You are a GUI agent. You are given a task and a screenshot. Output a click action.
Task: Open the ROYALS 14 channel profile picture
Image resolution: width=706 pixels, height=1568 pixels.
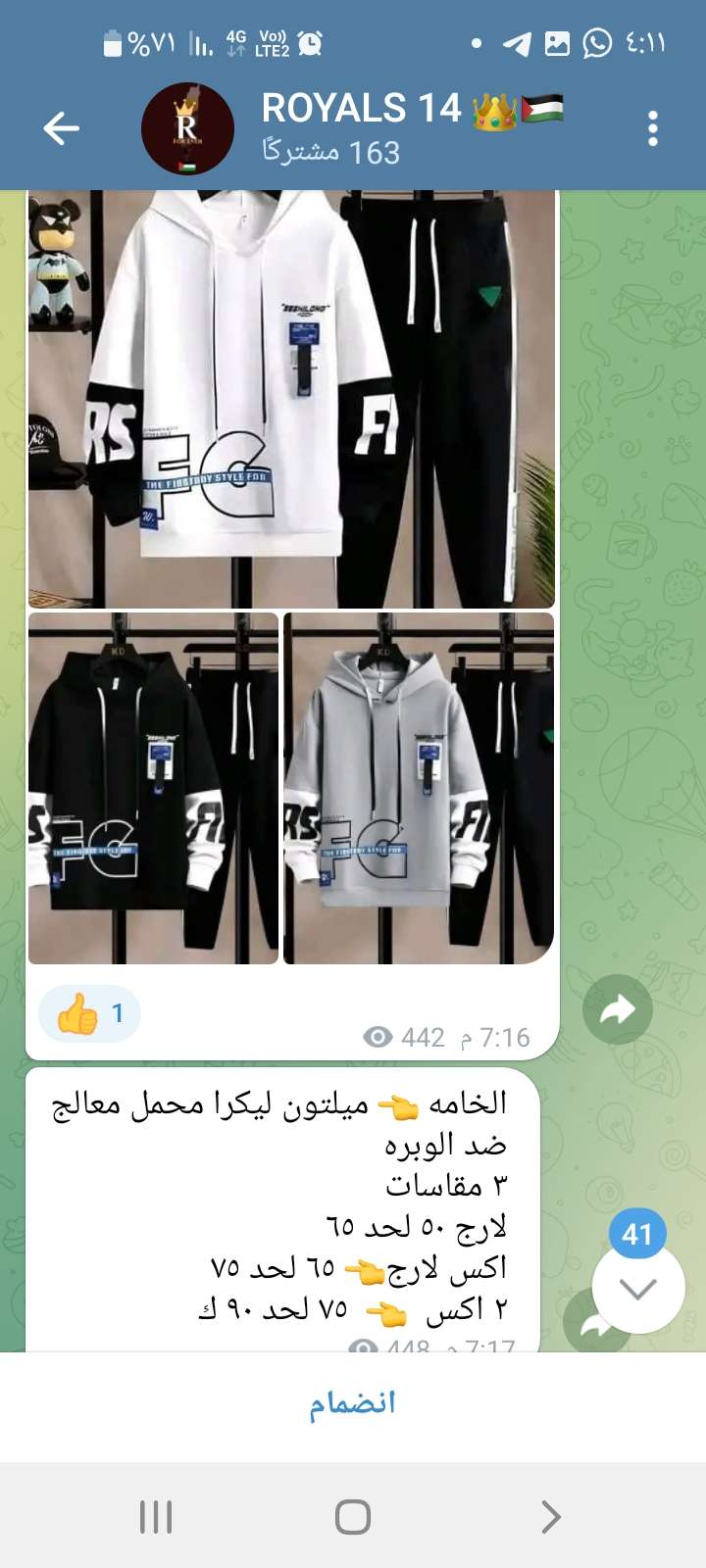187,128
